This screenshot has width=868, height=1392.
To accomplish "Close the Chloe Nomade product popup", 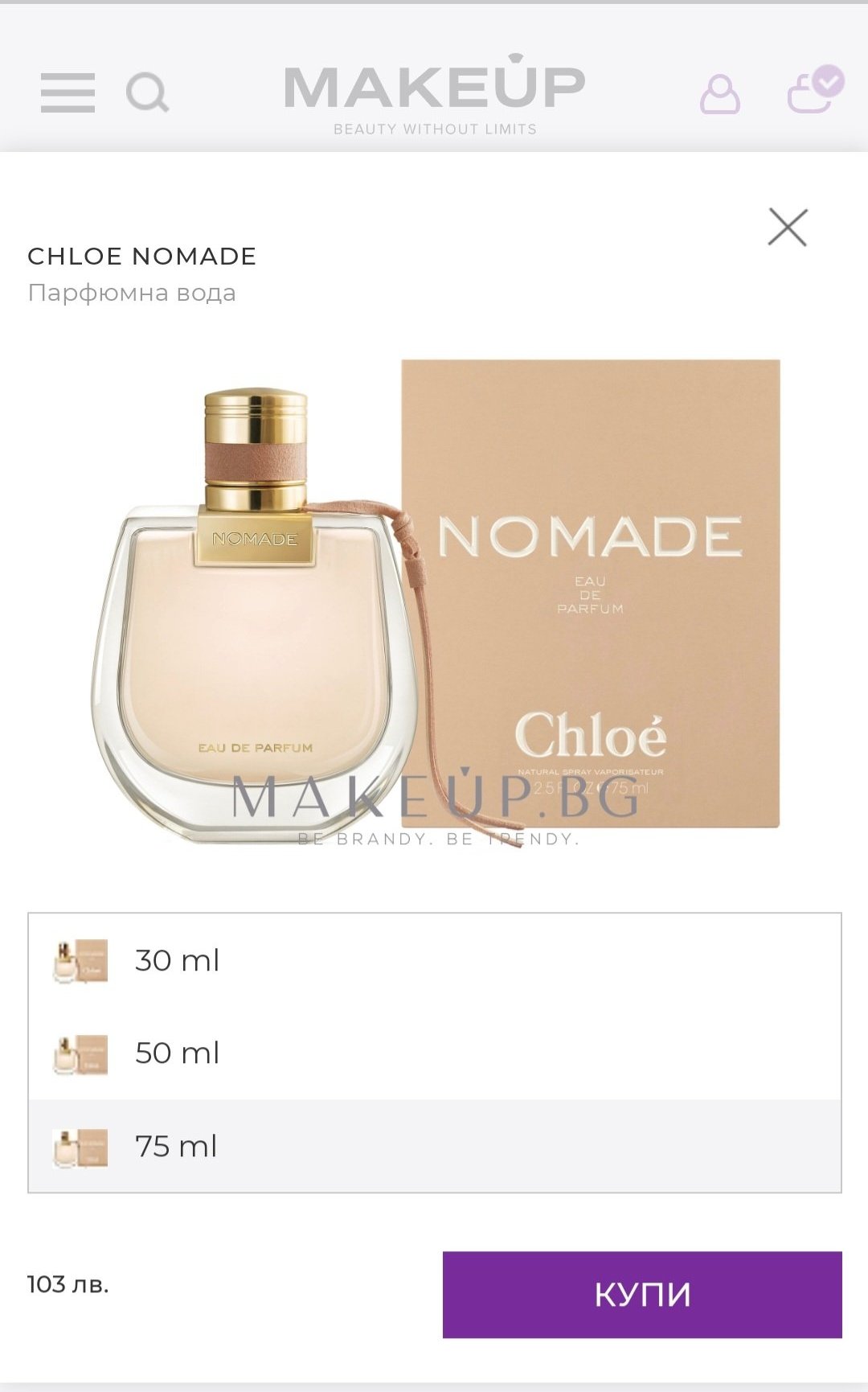I will (x=787, y=227).
